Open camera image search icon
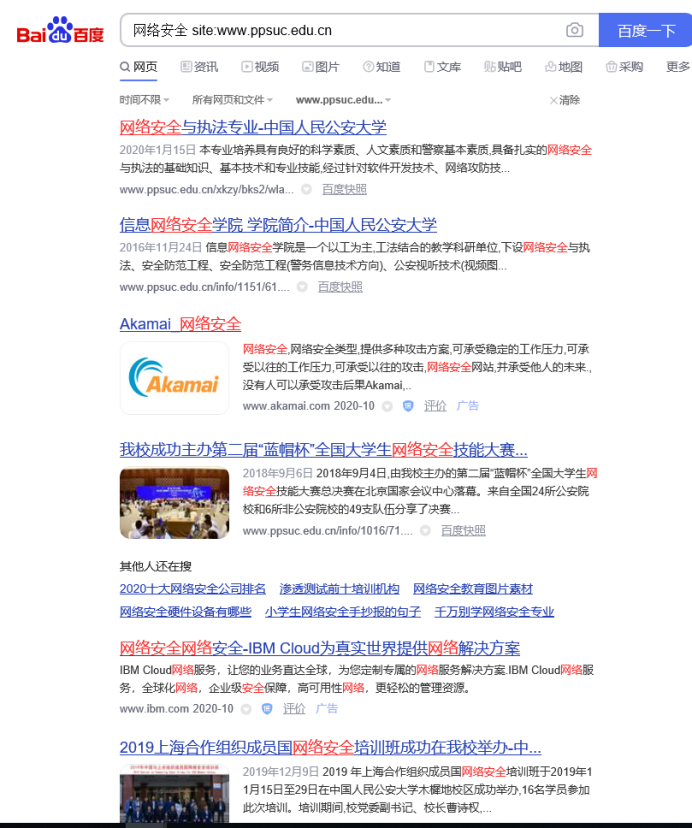 pos(574,30)
